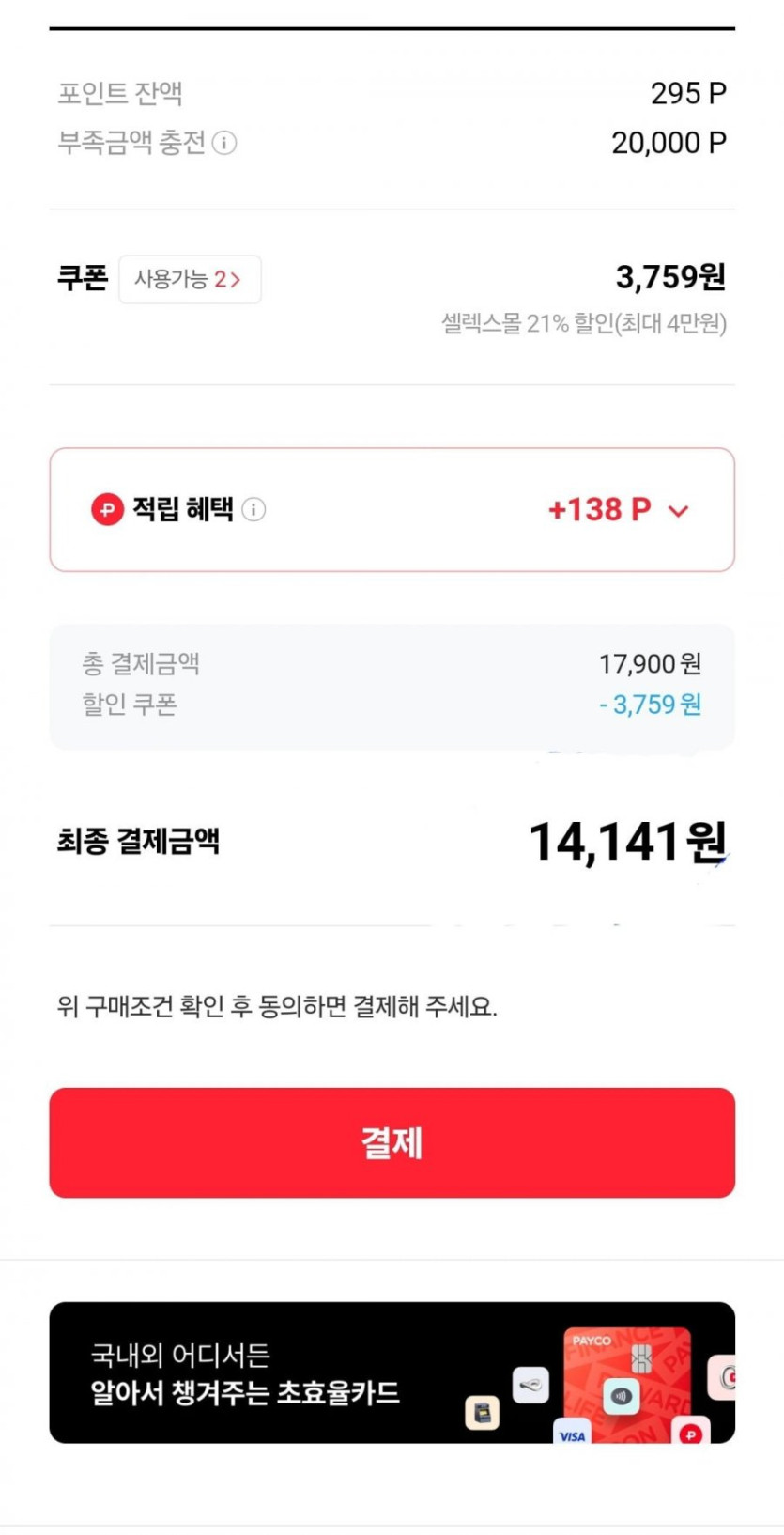Viewport: 784px width, 1535px height.
Task: Open the PAYCO 초효율카드 banner
Action: 392,1372
